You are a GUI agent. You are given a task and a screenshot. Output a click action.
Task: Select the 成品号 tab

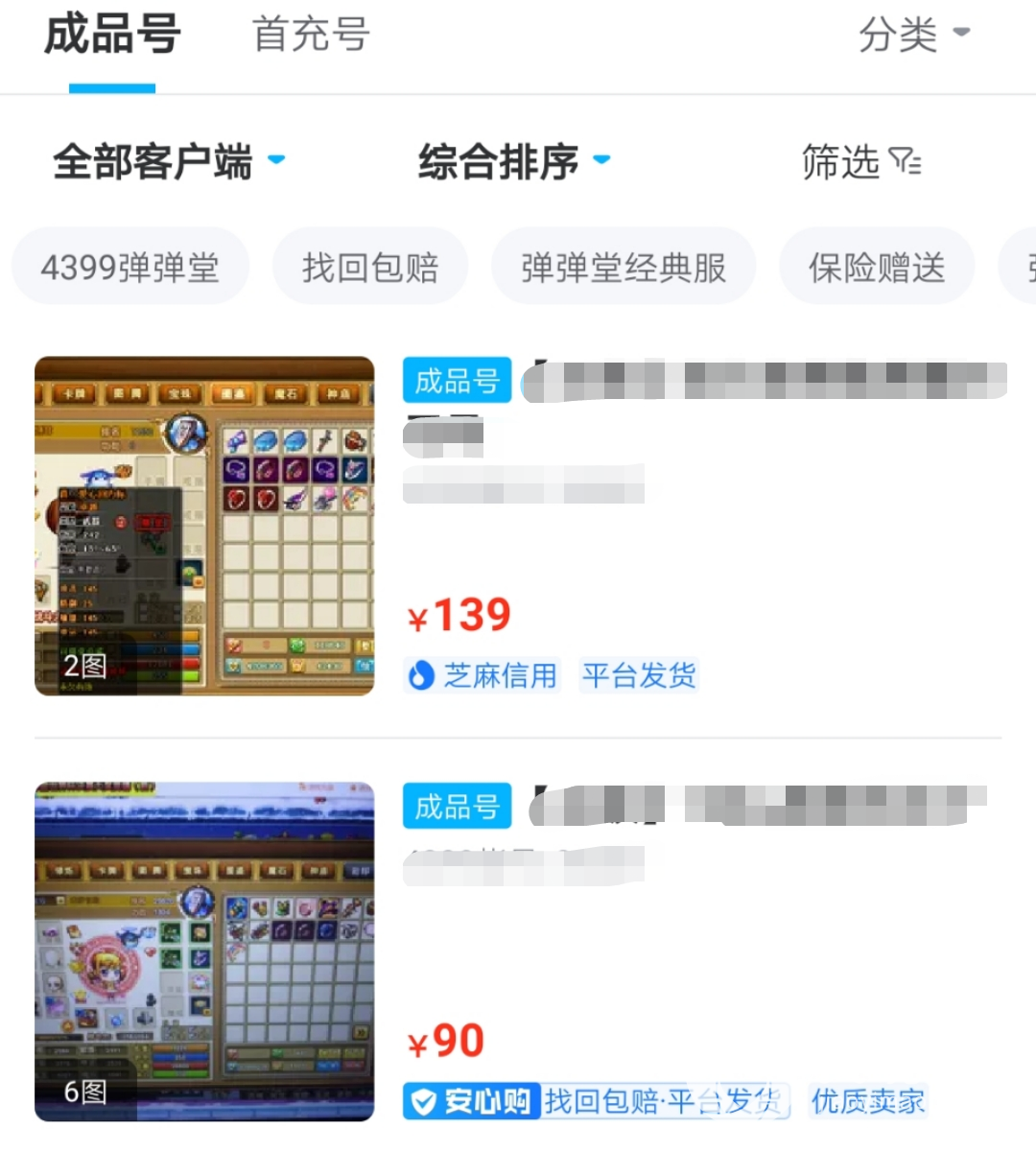(x=112, y=36)
